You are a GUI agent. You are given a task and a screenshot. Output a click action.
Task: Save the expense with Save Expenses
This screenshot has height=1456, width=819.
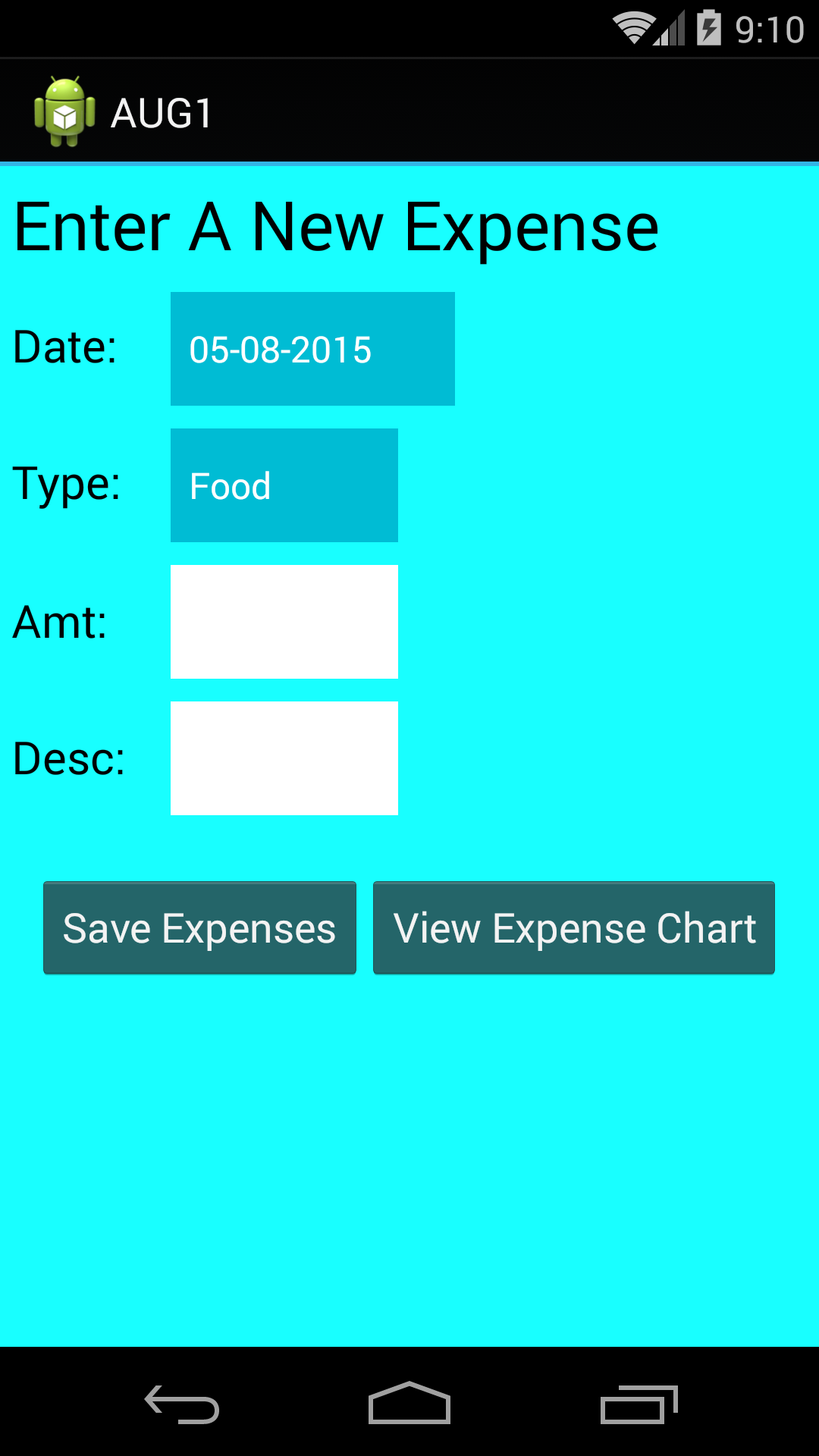coord(199,927)
